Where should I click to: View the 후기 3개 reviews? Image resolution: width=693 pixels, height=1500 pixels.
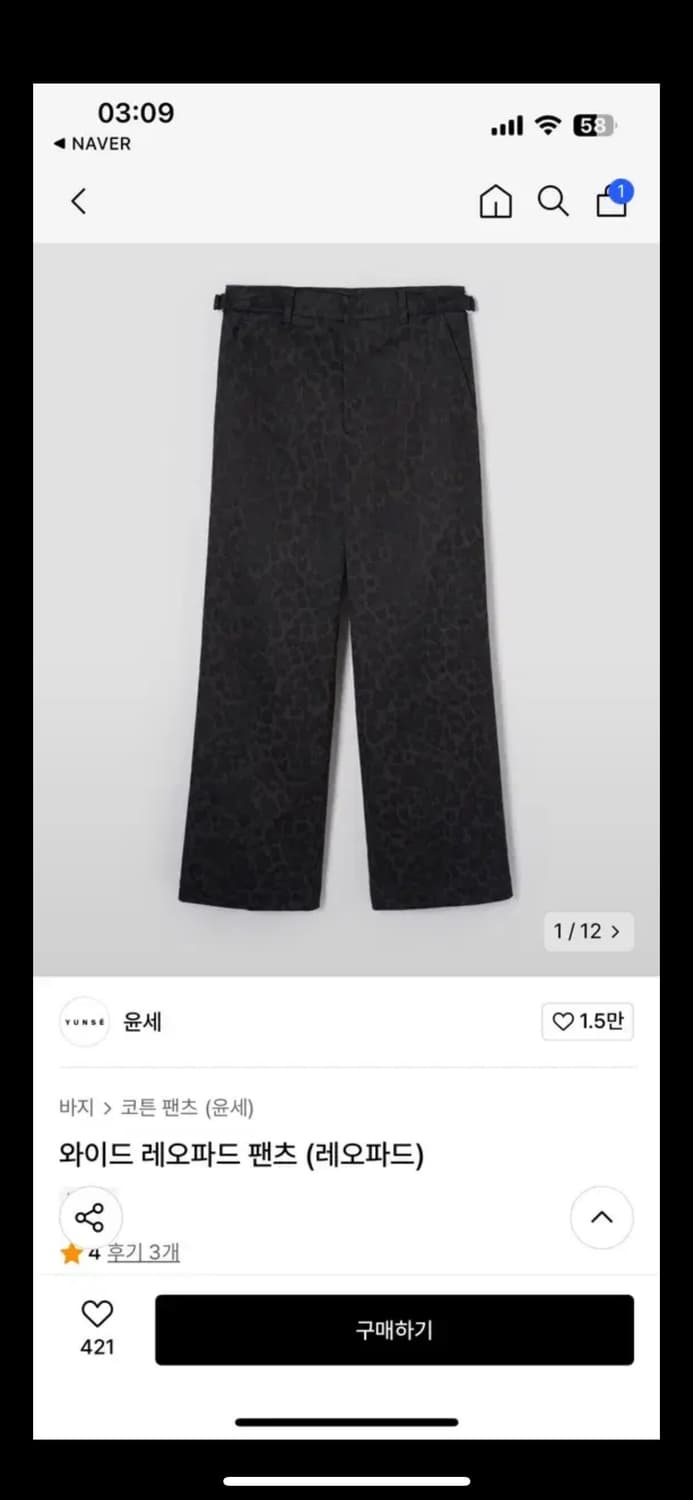[143, 1252]
